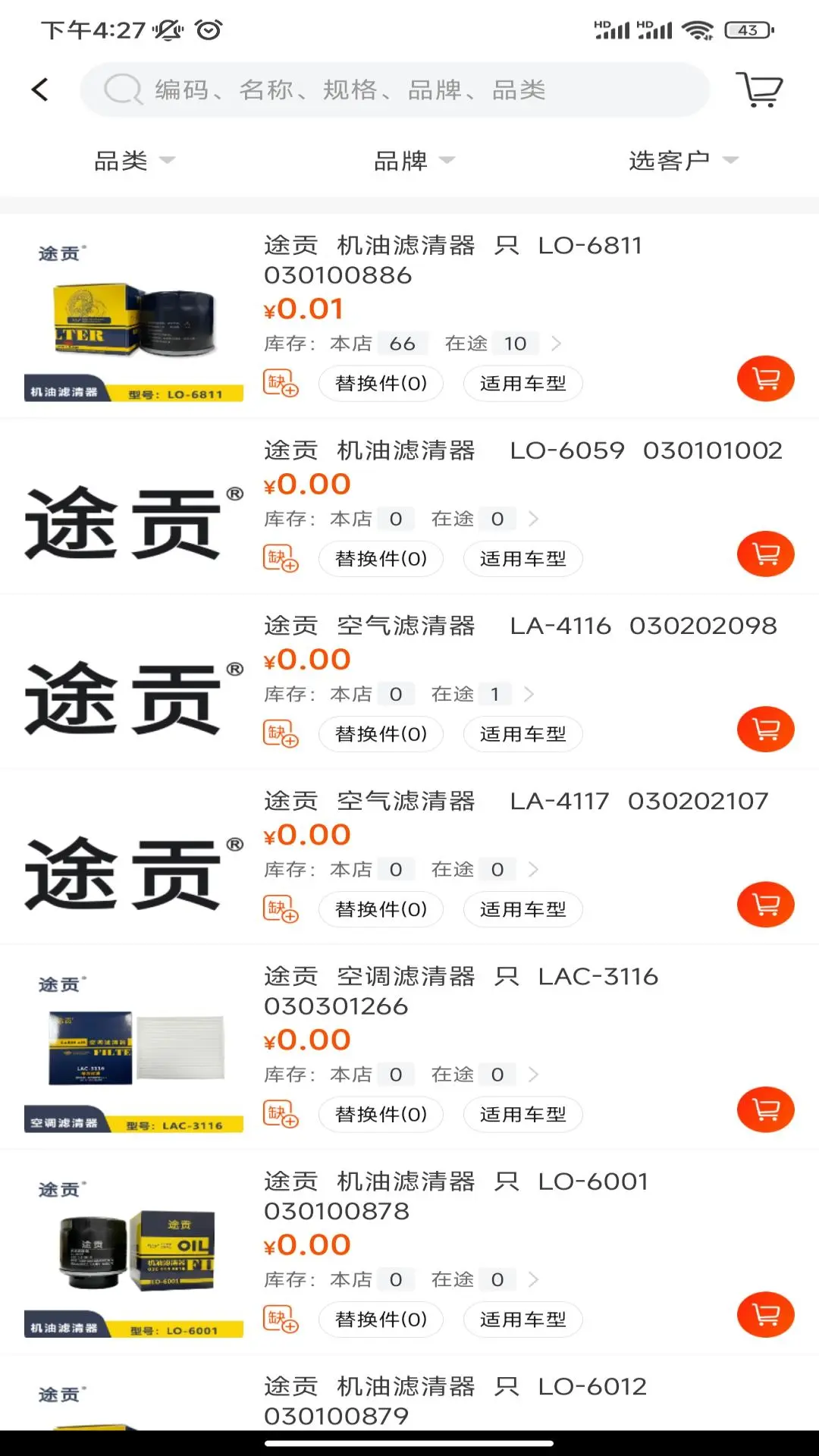Tap the 缺 badge on LO-6001 listing
The width and height of the screenshot is (819, 1456).
(282, 1319)
